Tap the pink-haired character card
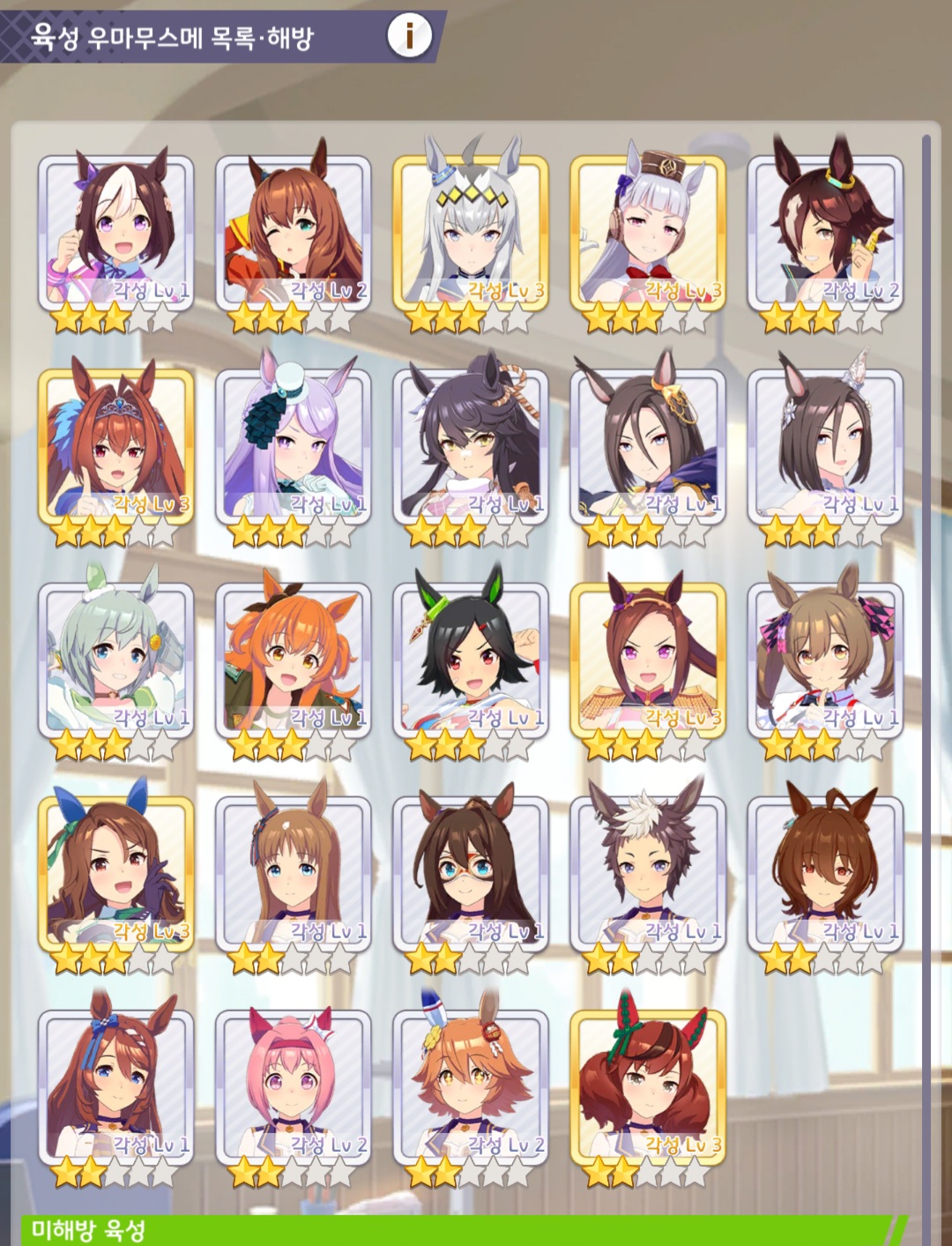Viewport: 952px width, 1246px height. coord(293,1087)
